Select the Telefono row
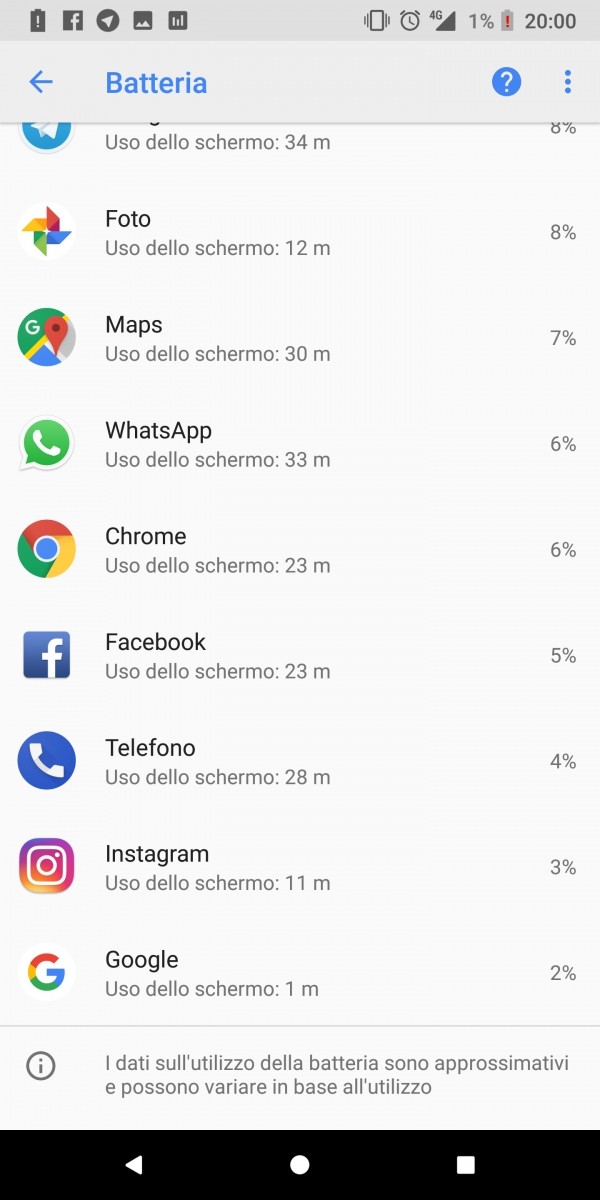This screenshot has height=1200, width=600. [x=300, y=762]
